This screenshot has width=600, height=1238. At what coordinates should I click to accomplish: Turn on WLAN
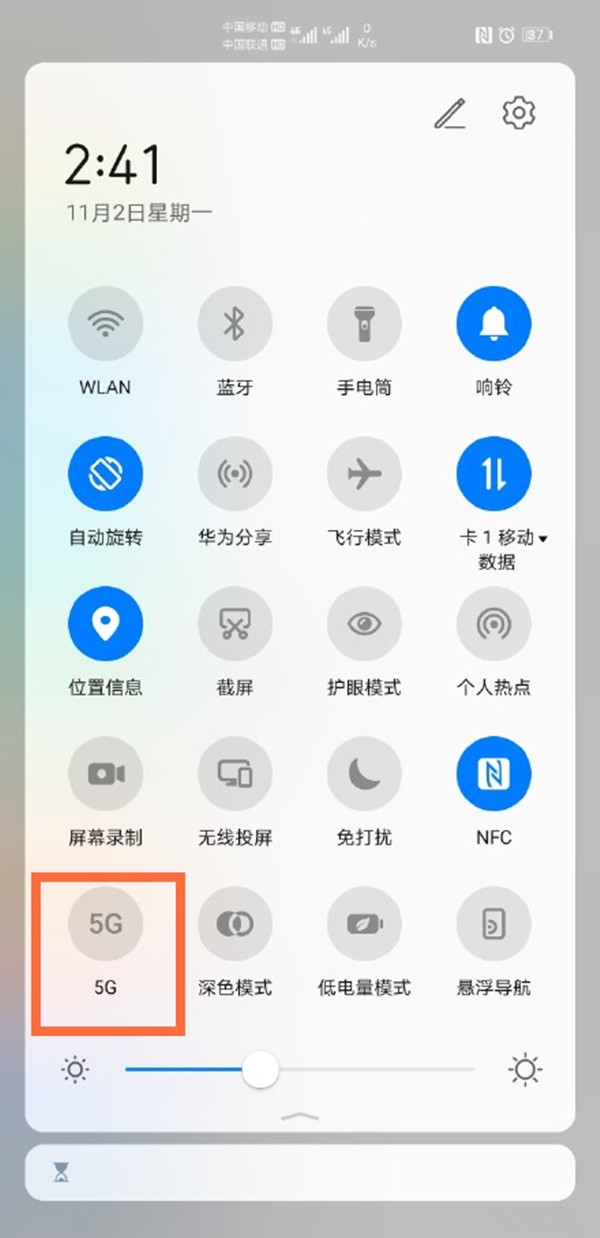(x=105, y=324)
